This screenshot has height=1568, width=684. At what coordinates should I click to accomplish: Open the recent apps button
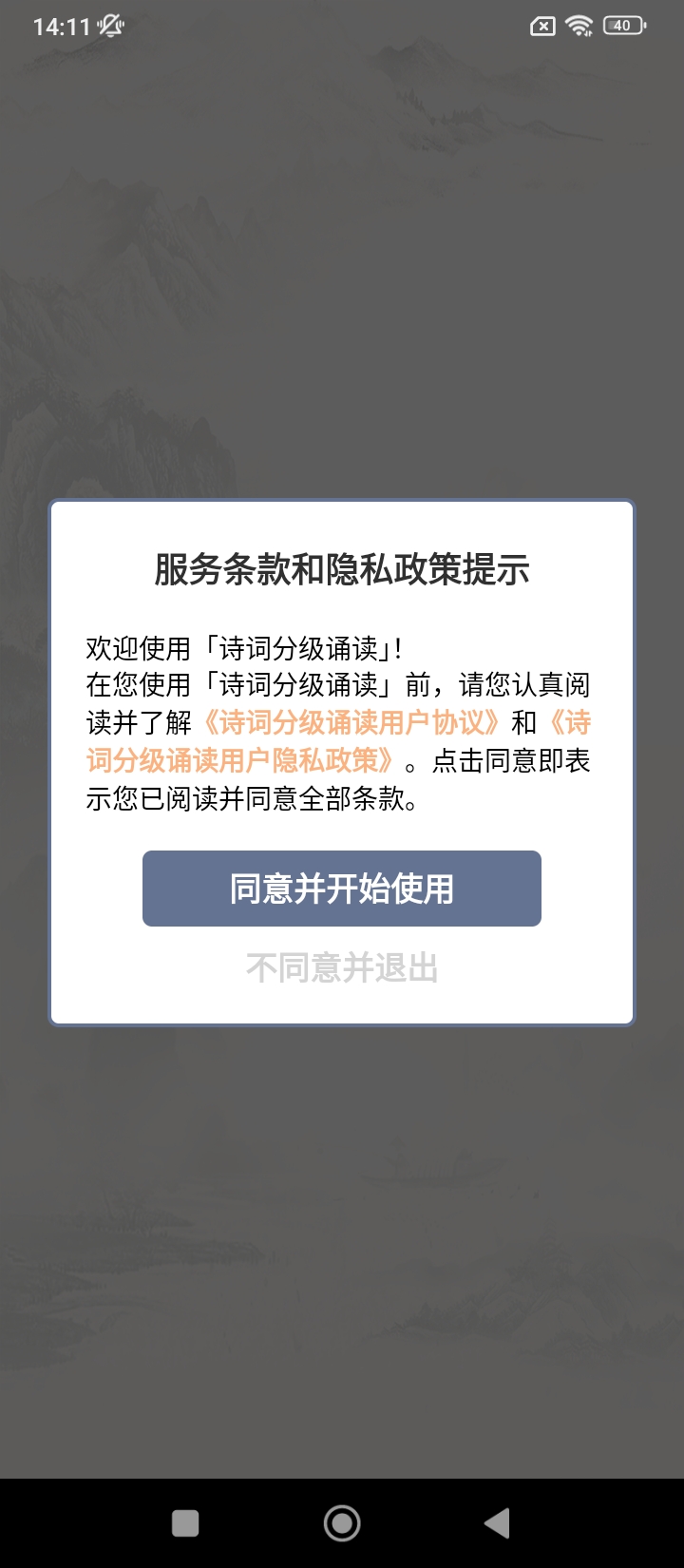coord(185,1523)
